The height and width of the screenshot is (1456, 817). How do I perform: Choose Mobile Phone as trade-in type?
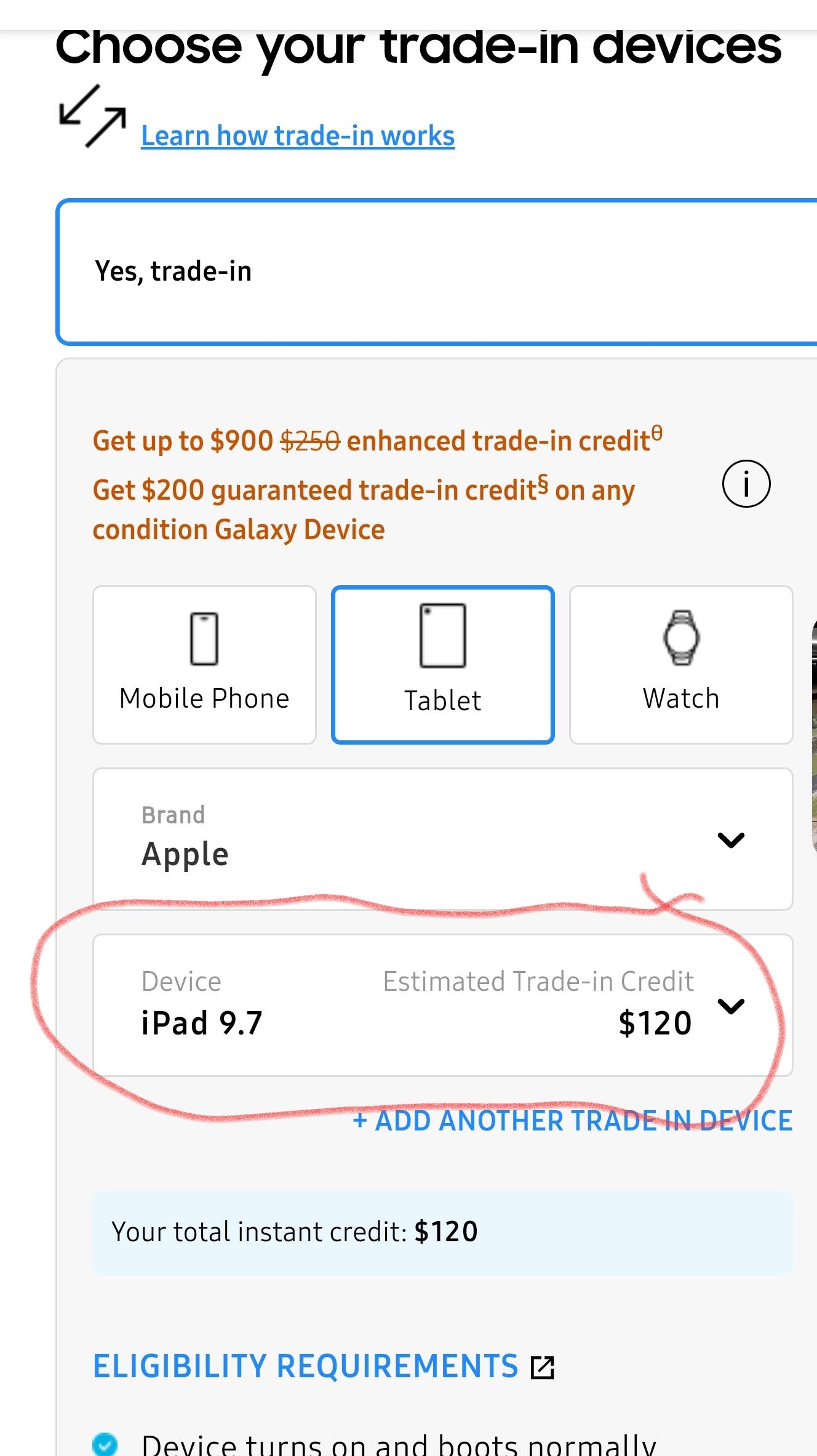(x=204, y=665)
